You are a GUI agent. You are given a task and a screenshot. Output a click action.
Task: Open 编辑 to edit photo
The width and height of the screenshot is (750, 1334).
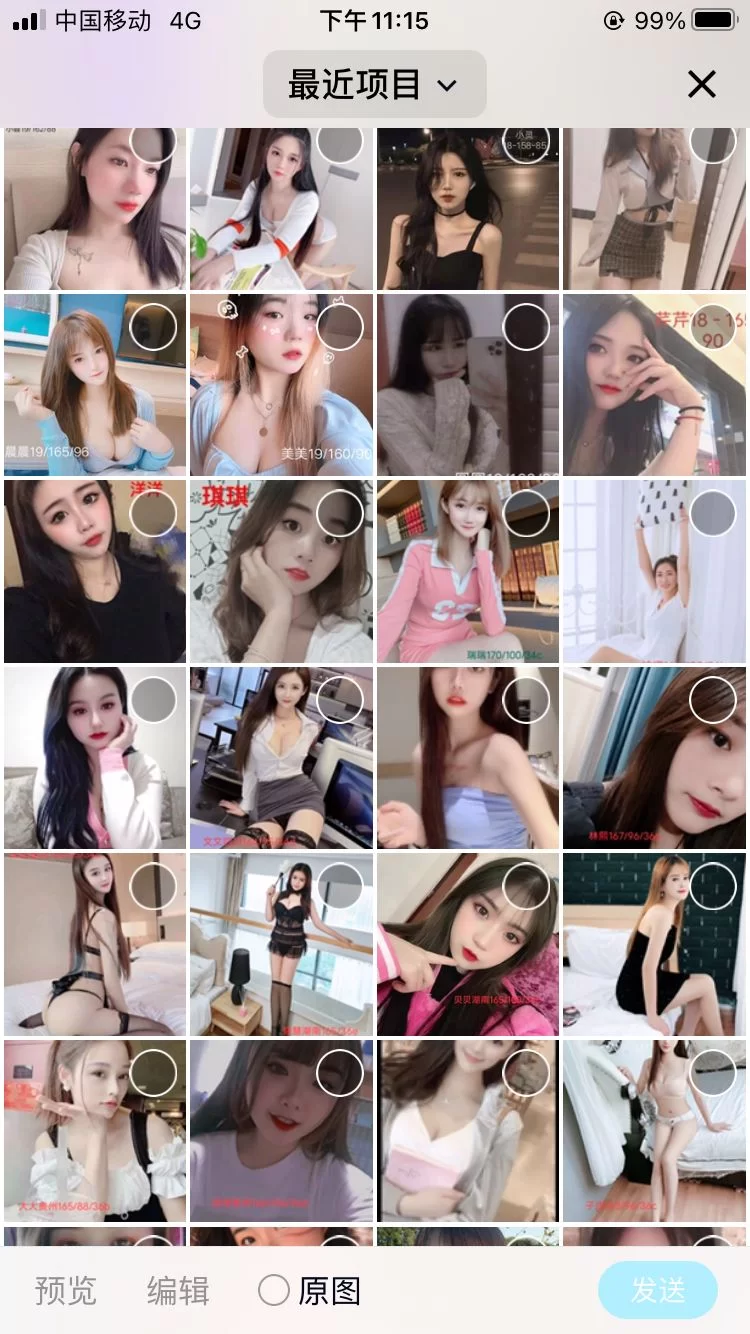[178, 1290]
